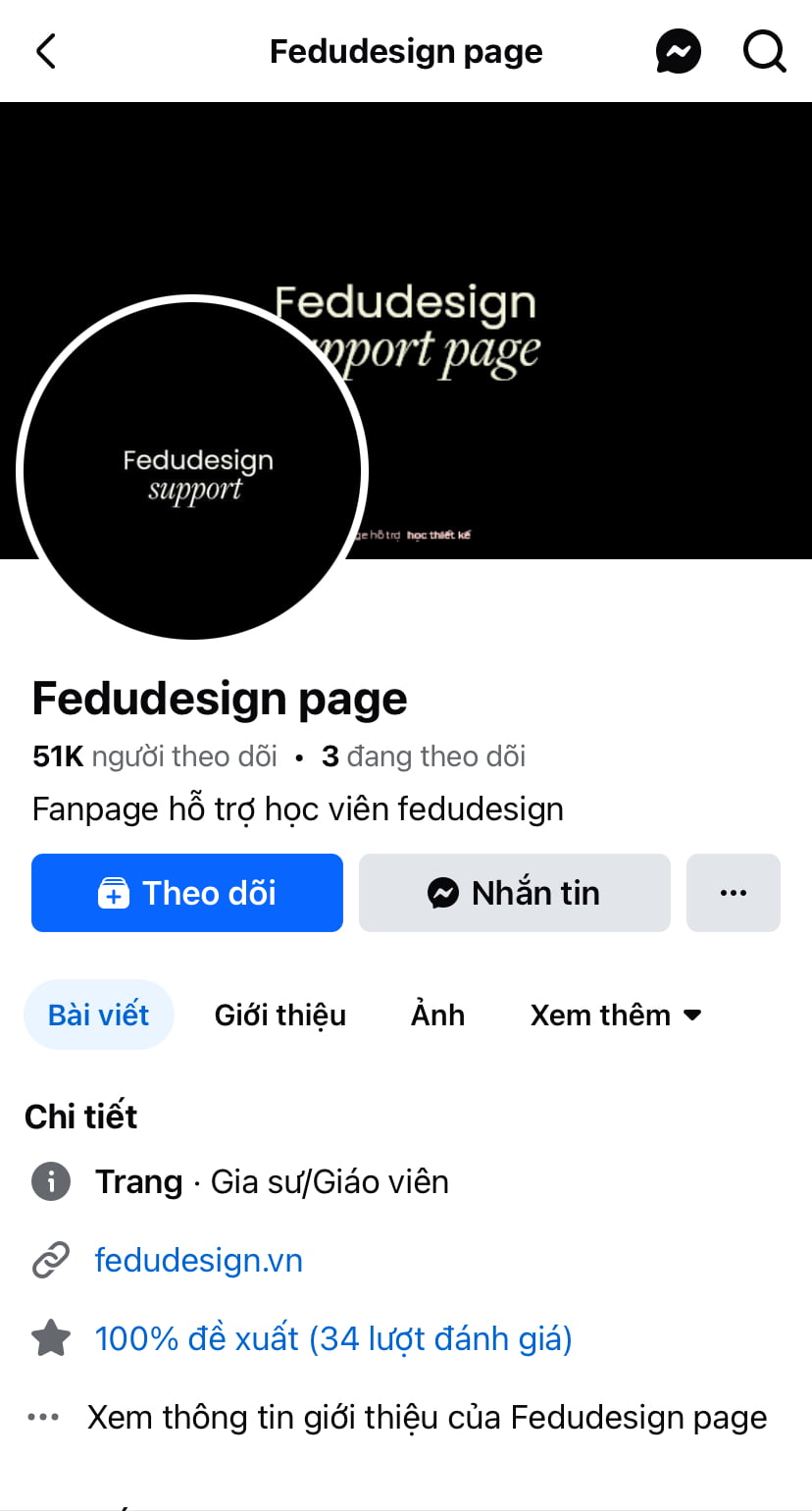Open the search icon
This screenshot has height=1511, width=812.
tap(764, 51)
